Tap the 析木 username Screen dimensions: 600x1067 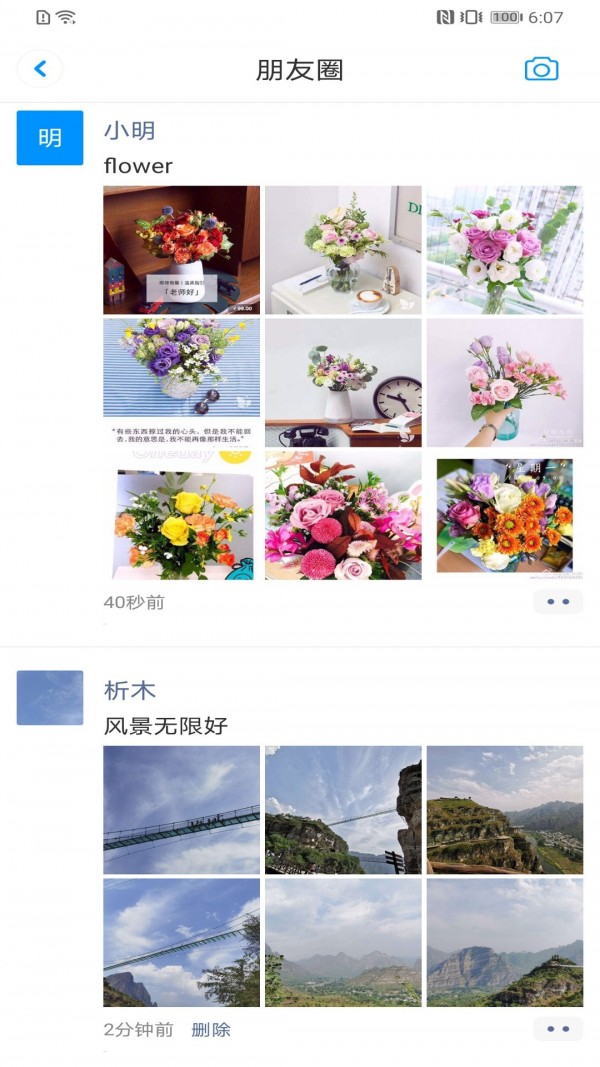point(130,691)
